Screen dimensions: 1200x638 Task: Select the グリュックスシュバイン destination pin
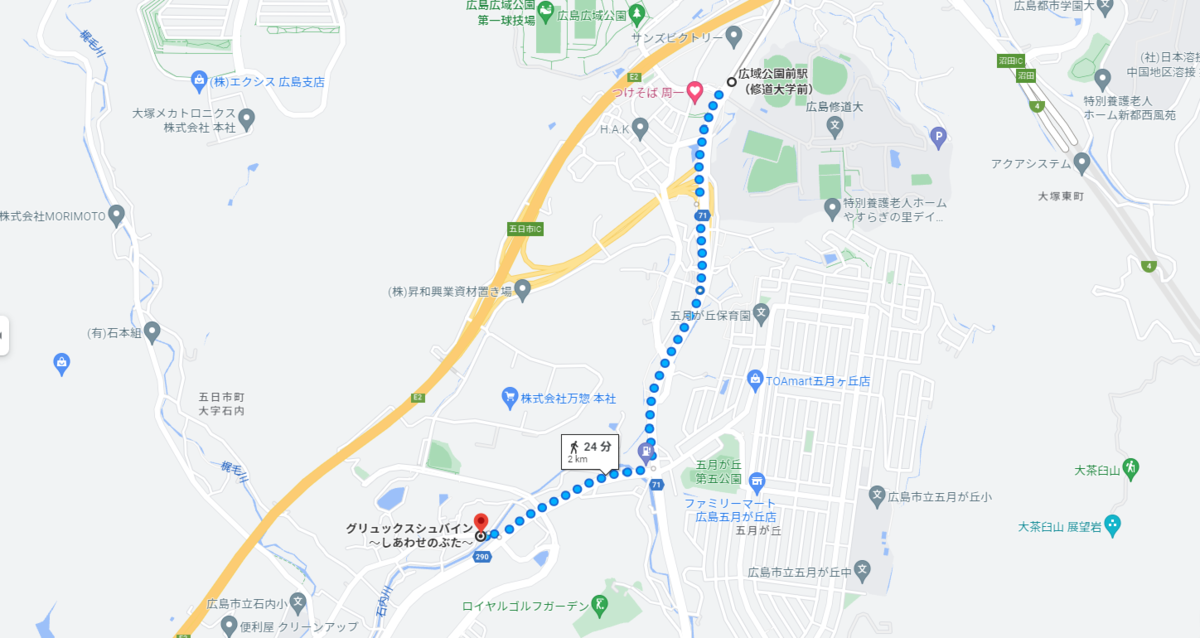(479, 523)
